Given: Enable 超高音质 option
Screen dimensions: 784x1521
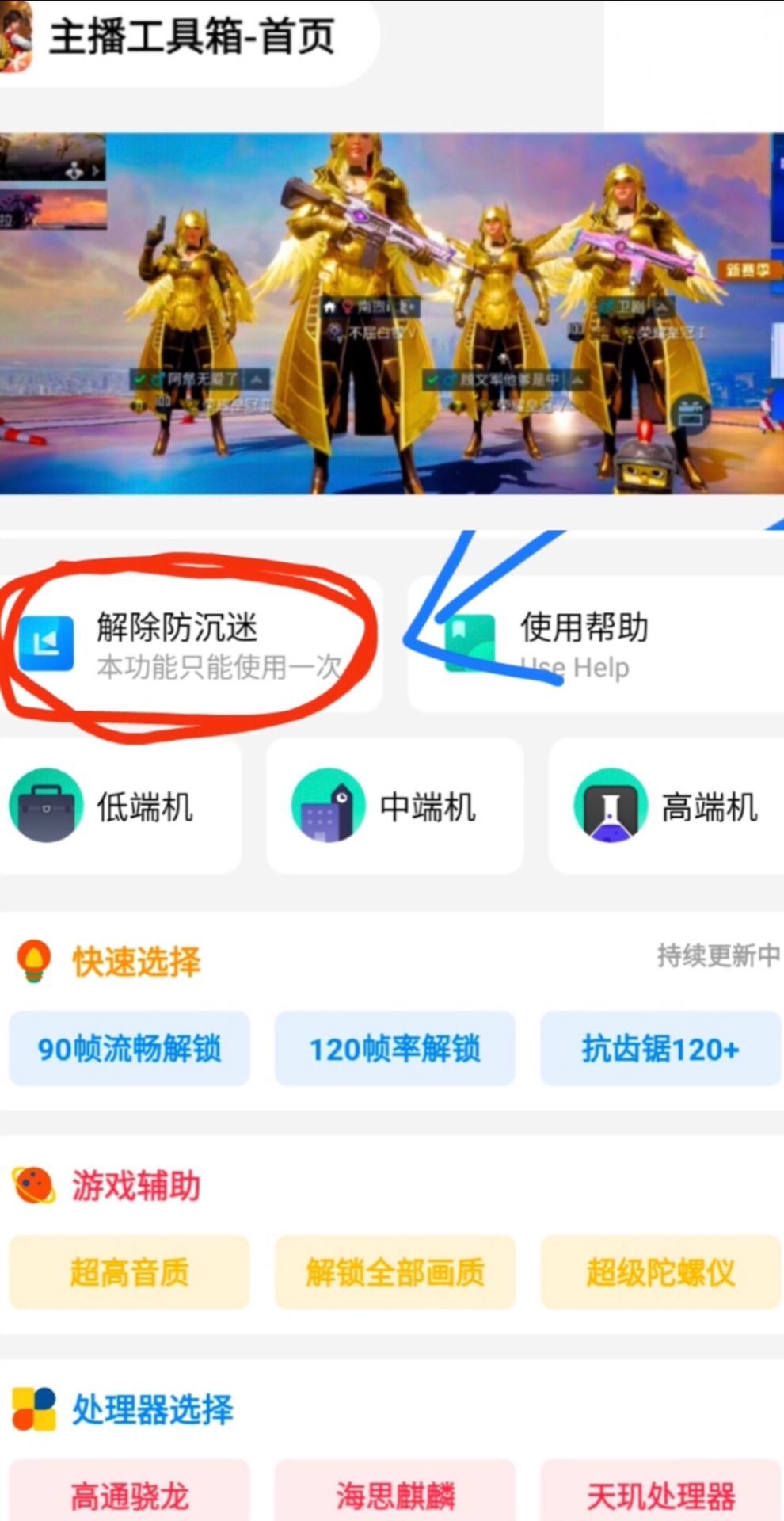Looking at the screenshot, I should 129,1272.
